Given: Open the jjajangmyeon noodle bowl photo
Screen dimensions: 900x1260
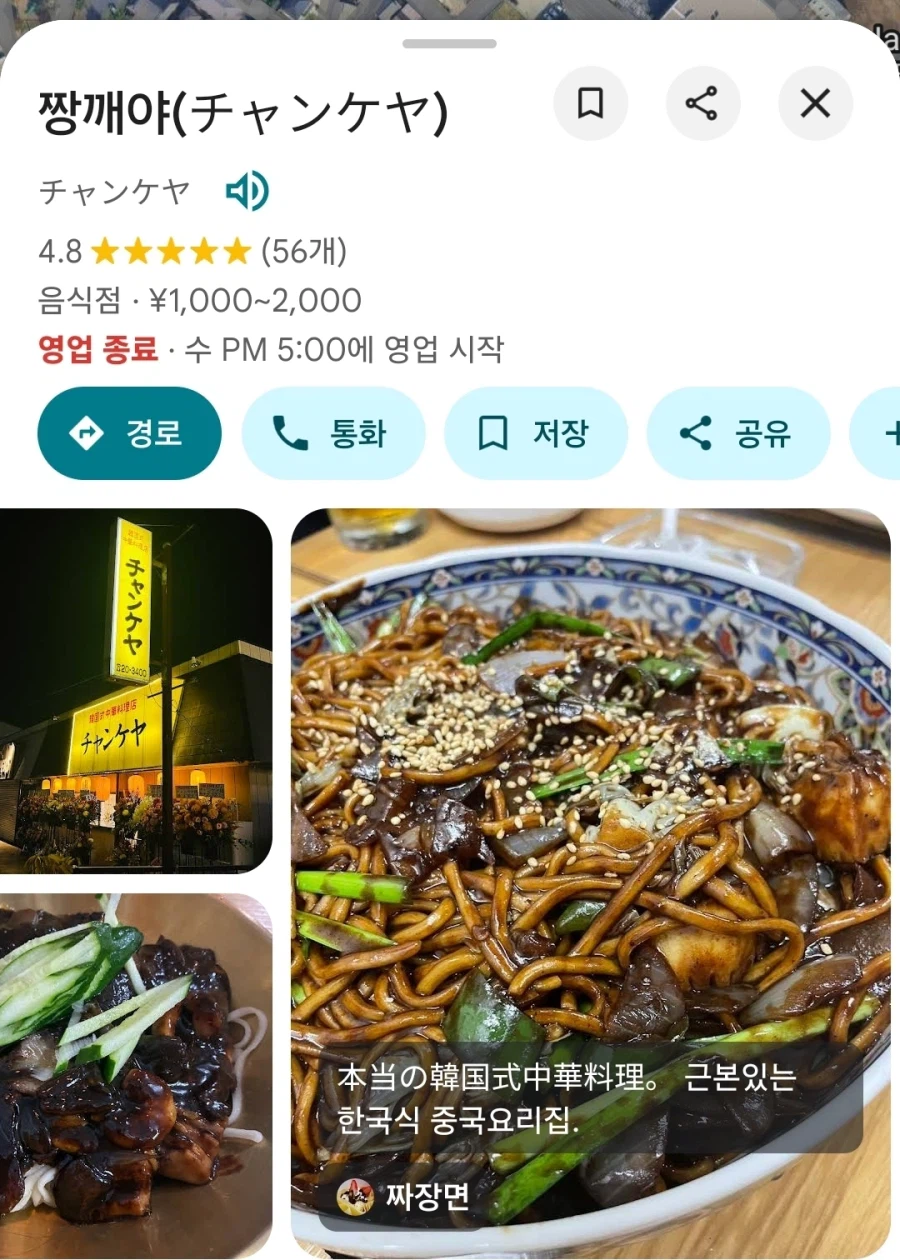Looking at the screenshot, I should pos(590,800).
